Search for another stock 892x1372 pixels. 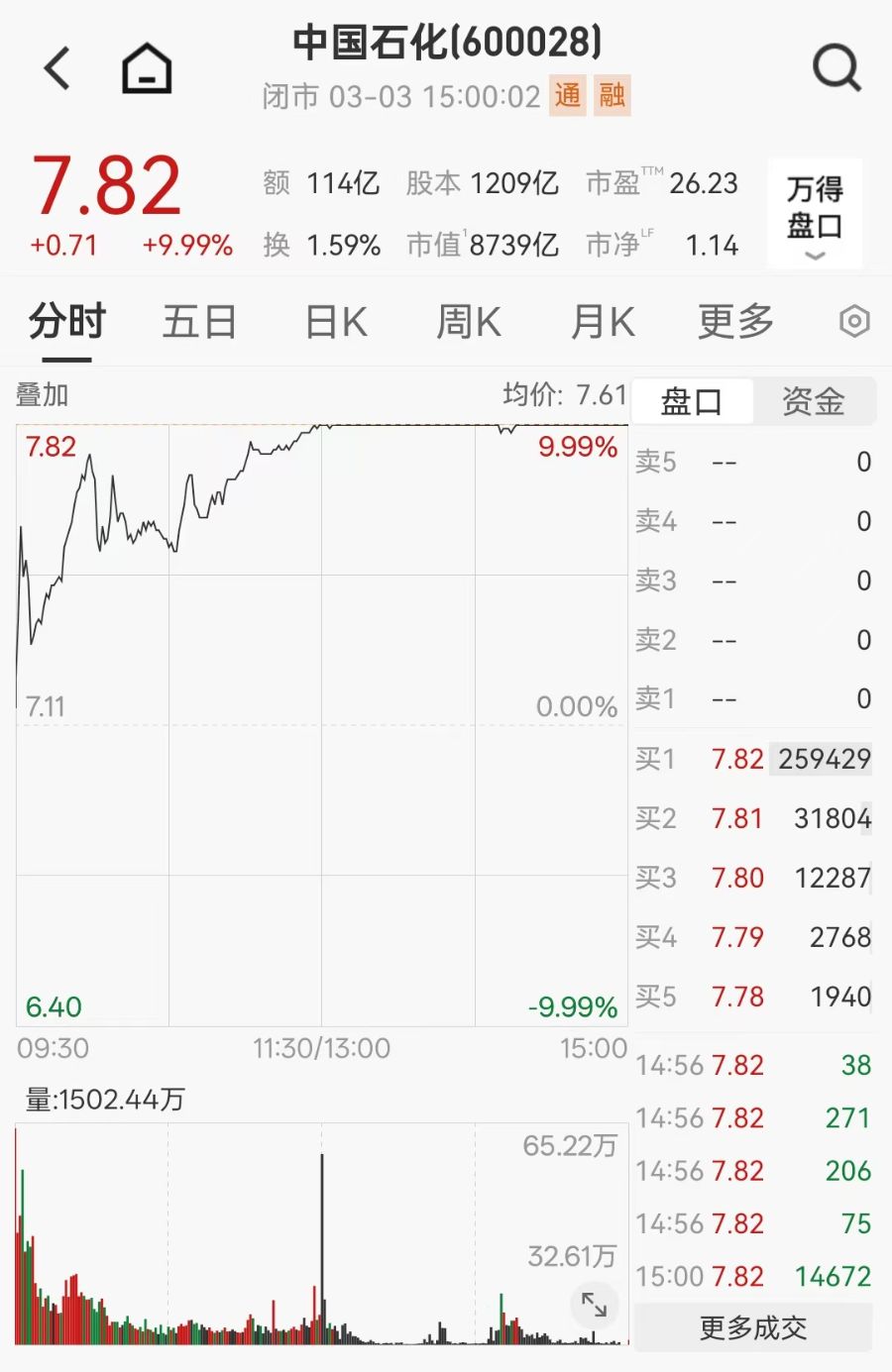pyautogui.click(x=836, y=68)
